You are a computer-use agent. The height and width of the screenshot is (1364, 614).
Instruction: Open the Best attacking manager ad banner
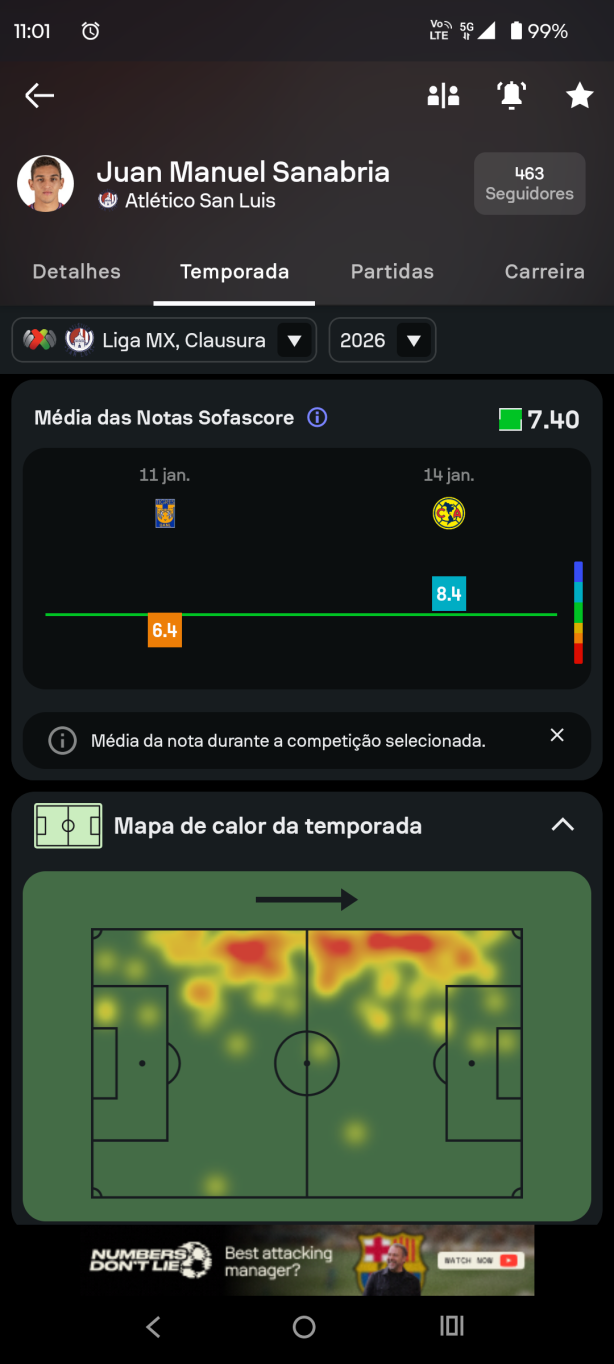click(x=307, y=1260)
